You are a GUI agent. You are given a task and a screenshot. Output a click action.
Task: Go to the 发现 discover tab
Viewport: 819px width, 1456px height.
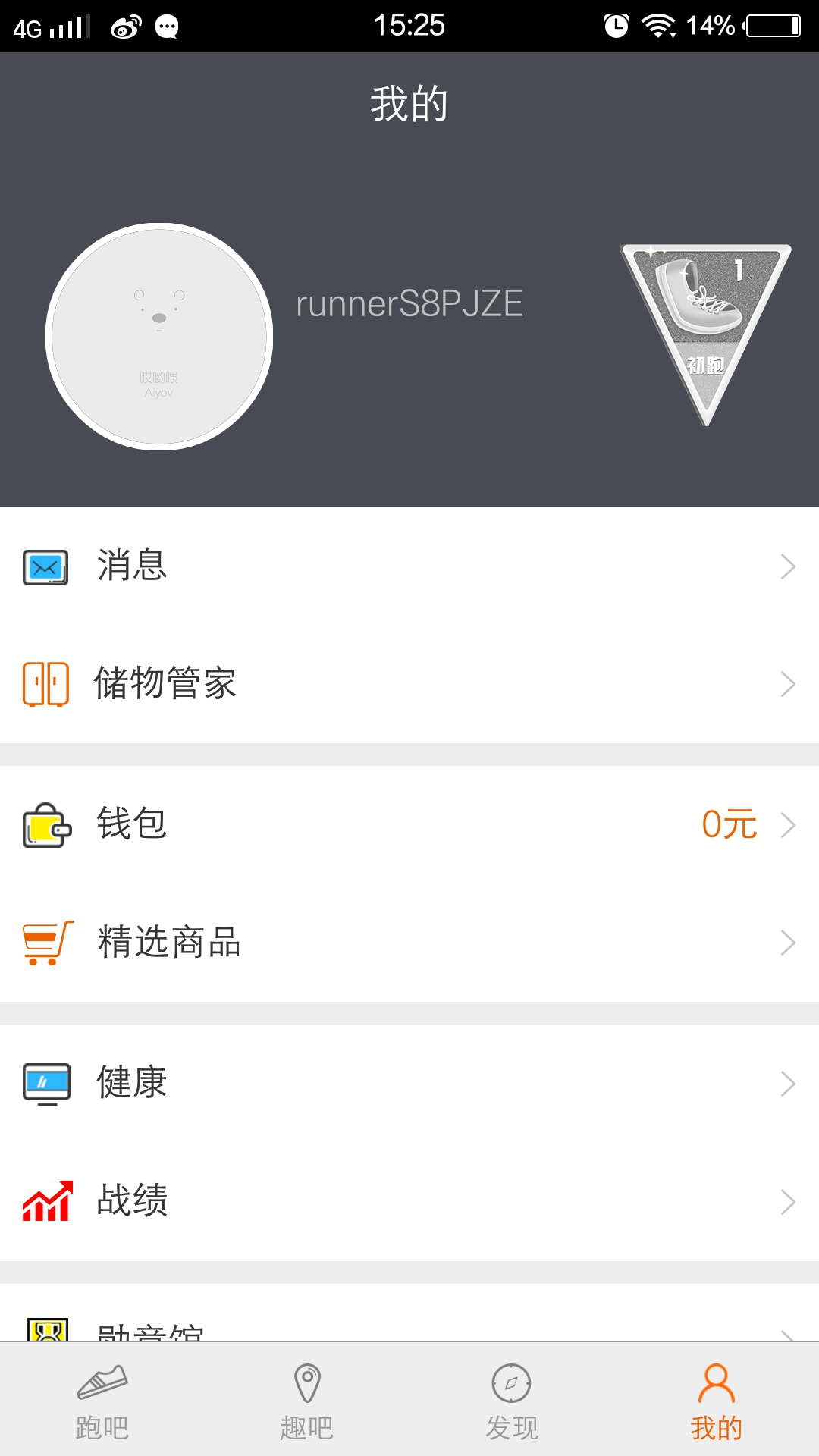pyautogui.click(x=512, y=1401)
